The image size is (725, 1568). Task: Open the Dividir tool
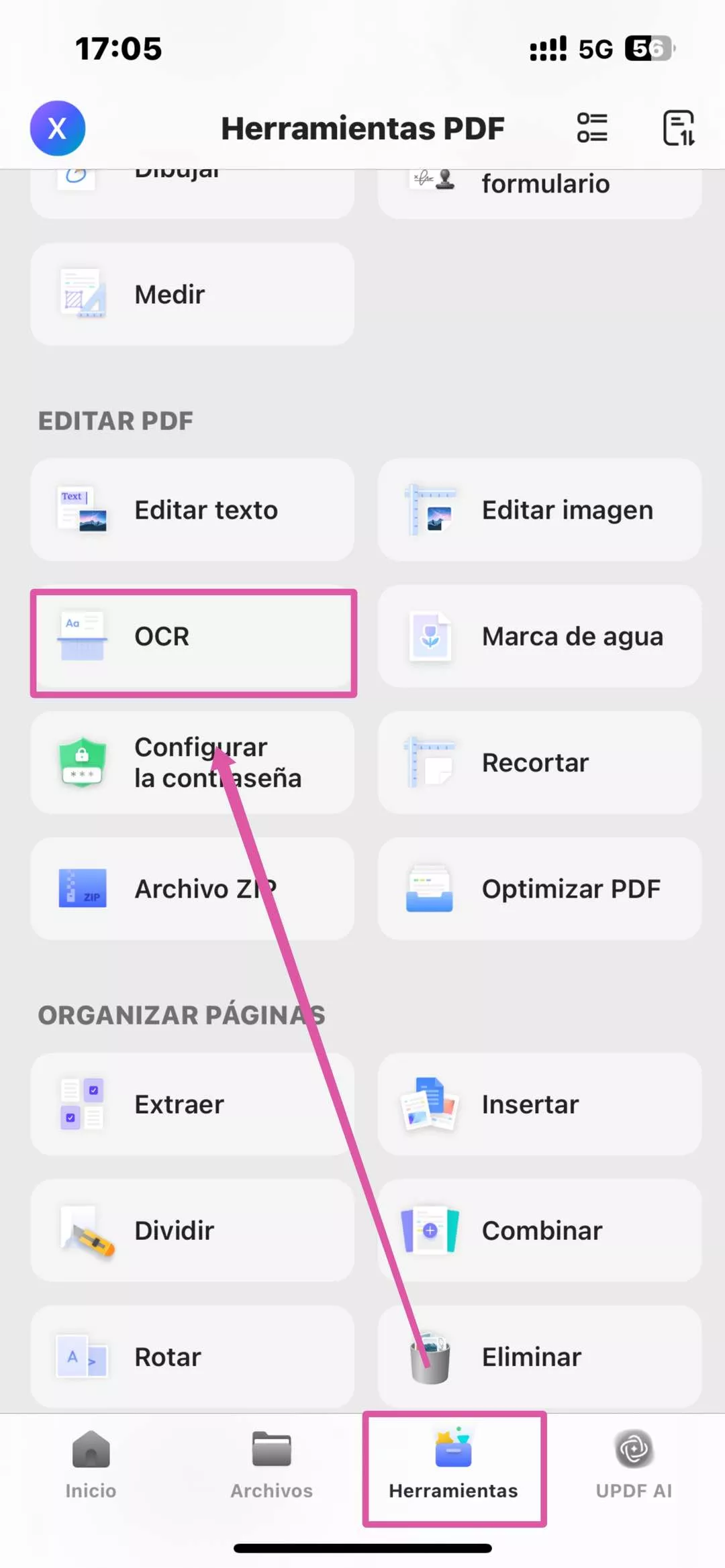click(x=192, y=1231)
